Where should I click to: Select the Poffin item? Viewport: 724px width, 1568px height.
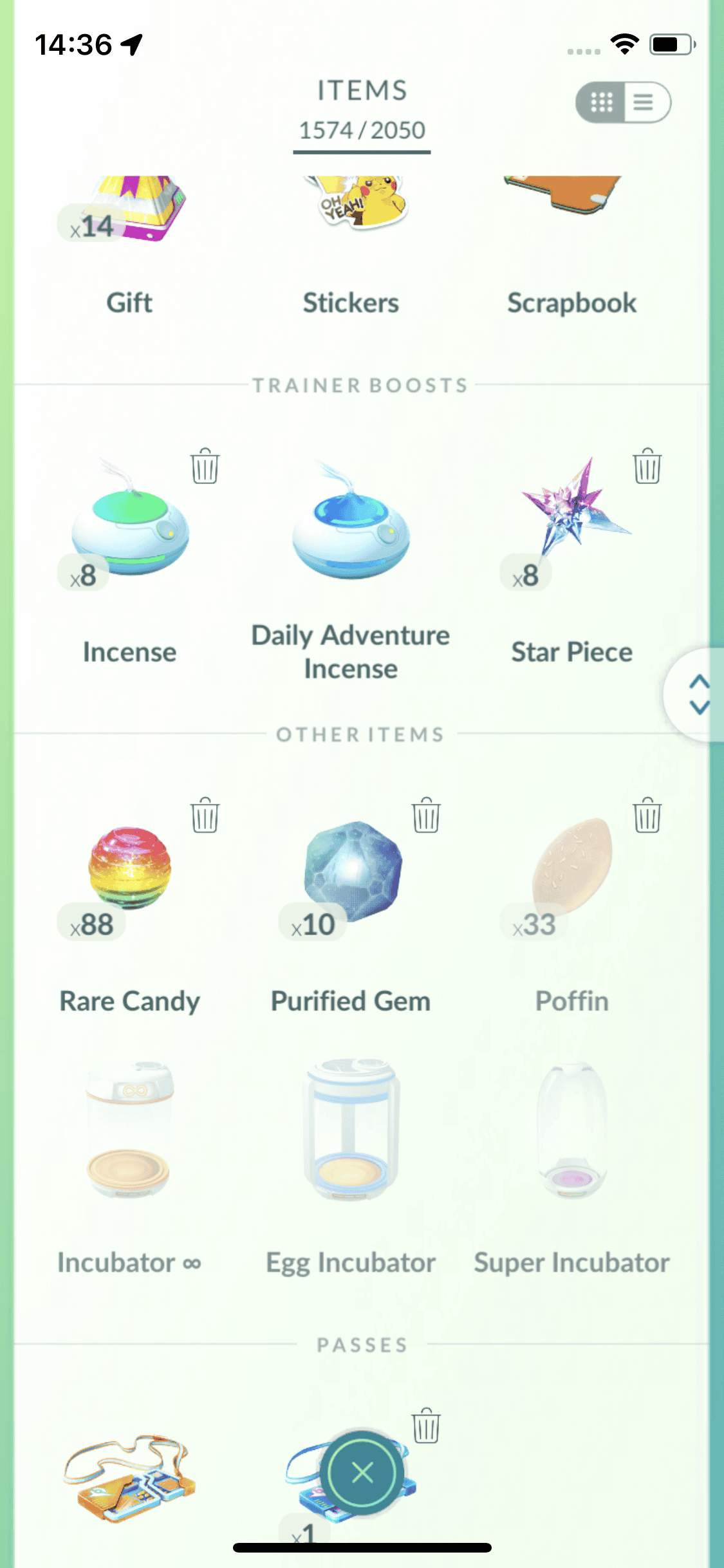click(x=571, y=869)
